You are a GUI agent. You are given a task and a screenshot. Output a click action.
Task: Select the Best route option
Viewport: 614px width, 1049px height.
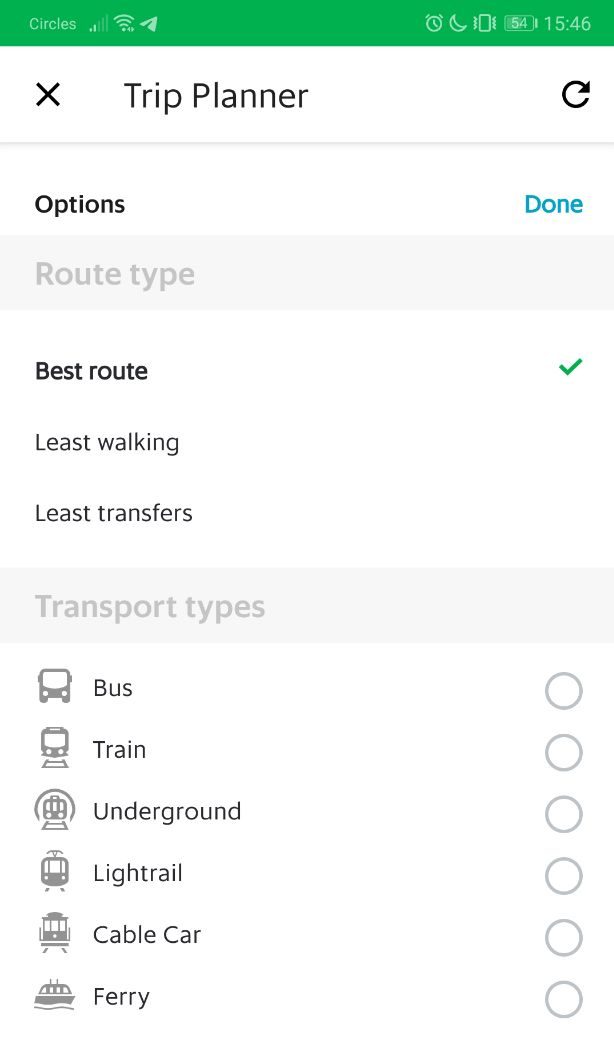(307, 371)
